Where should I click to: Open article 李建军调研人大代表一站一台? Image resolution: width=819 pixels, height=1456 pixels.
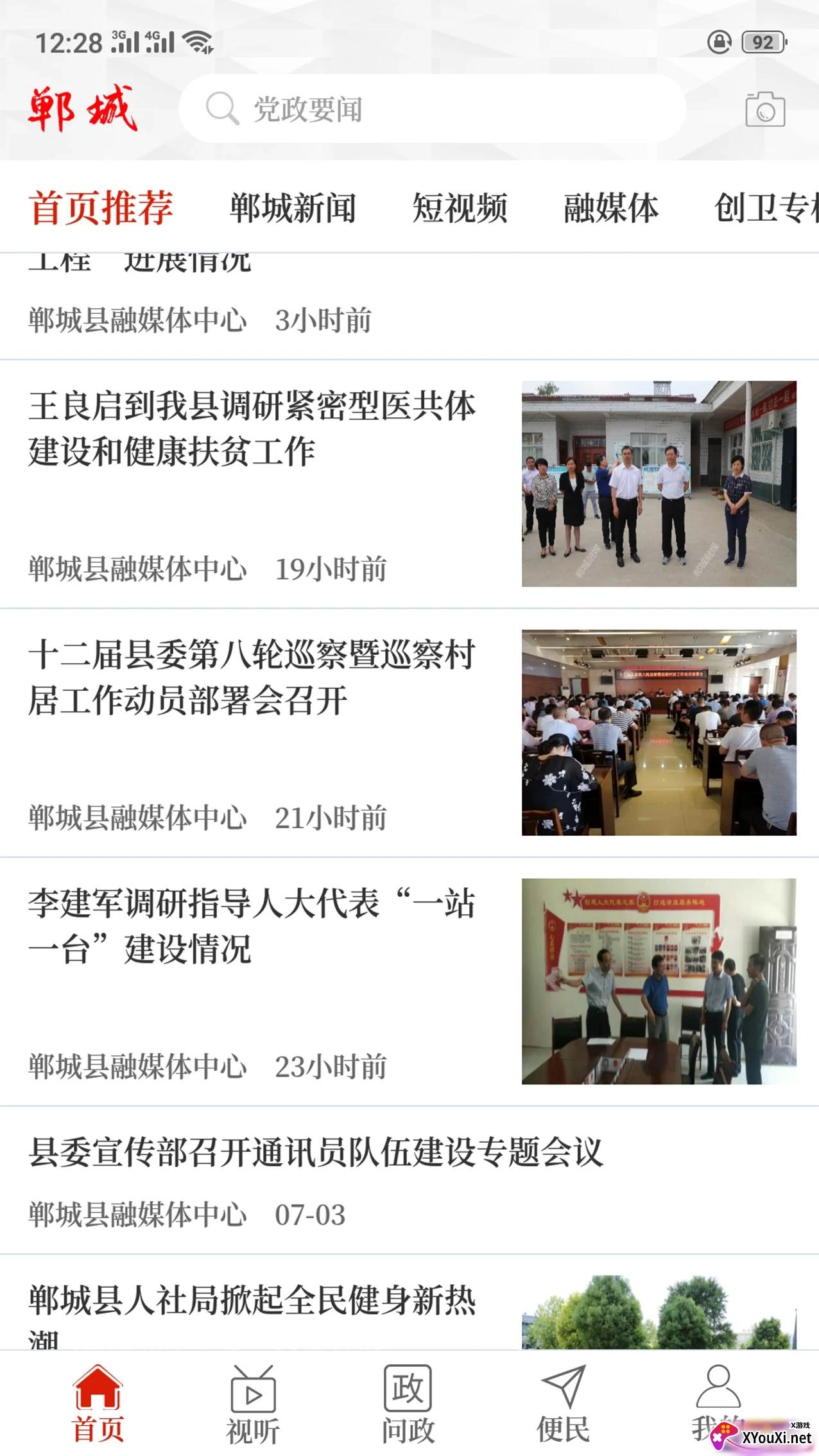(410, 982)
